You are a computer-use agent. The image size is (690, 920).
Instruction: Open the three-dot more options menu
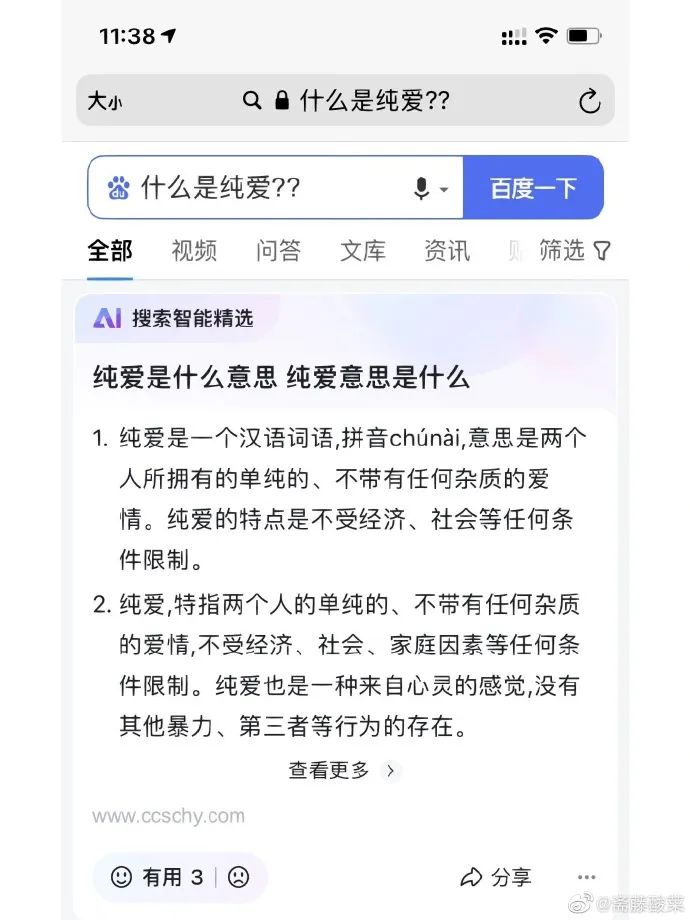click(x=586, y=877)
